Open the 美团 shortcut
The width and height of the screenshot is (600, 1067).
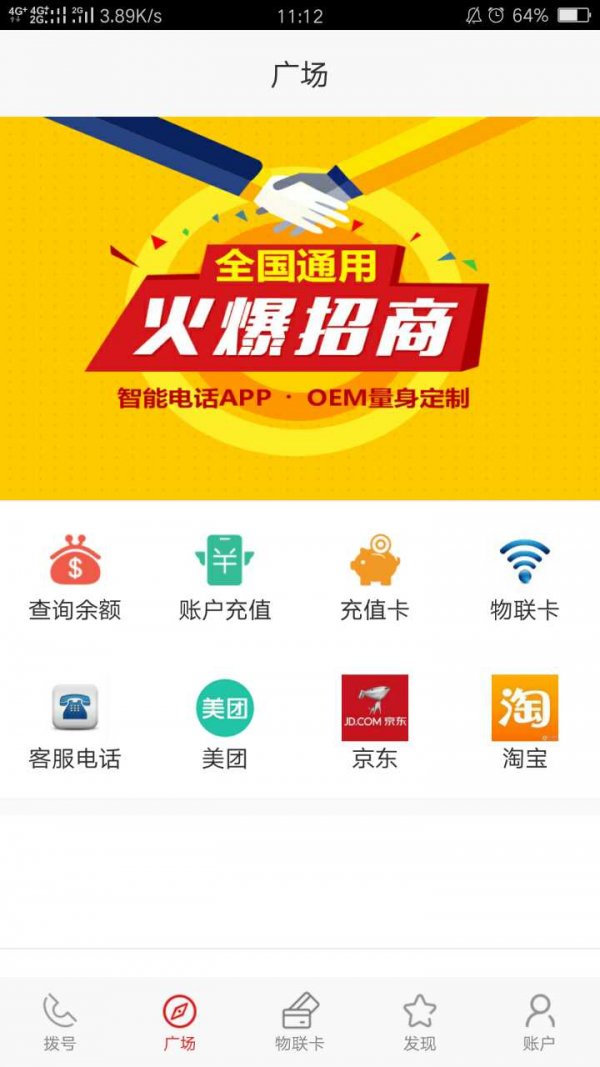tap(225, 725)
